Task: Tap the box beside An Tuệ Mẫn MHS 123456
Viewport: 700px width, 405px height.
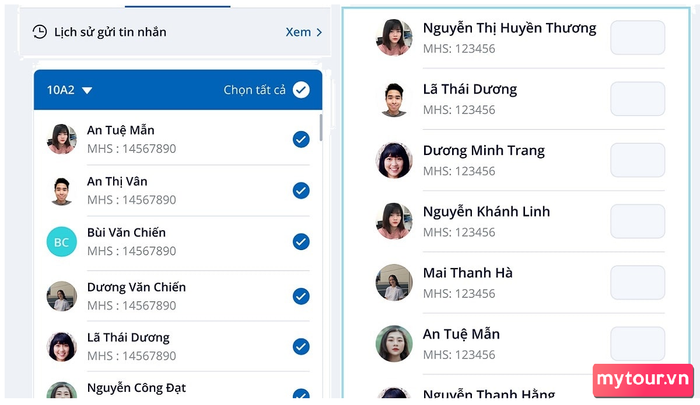Action: coord(637,343)
